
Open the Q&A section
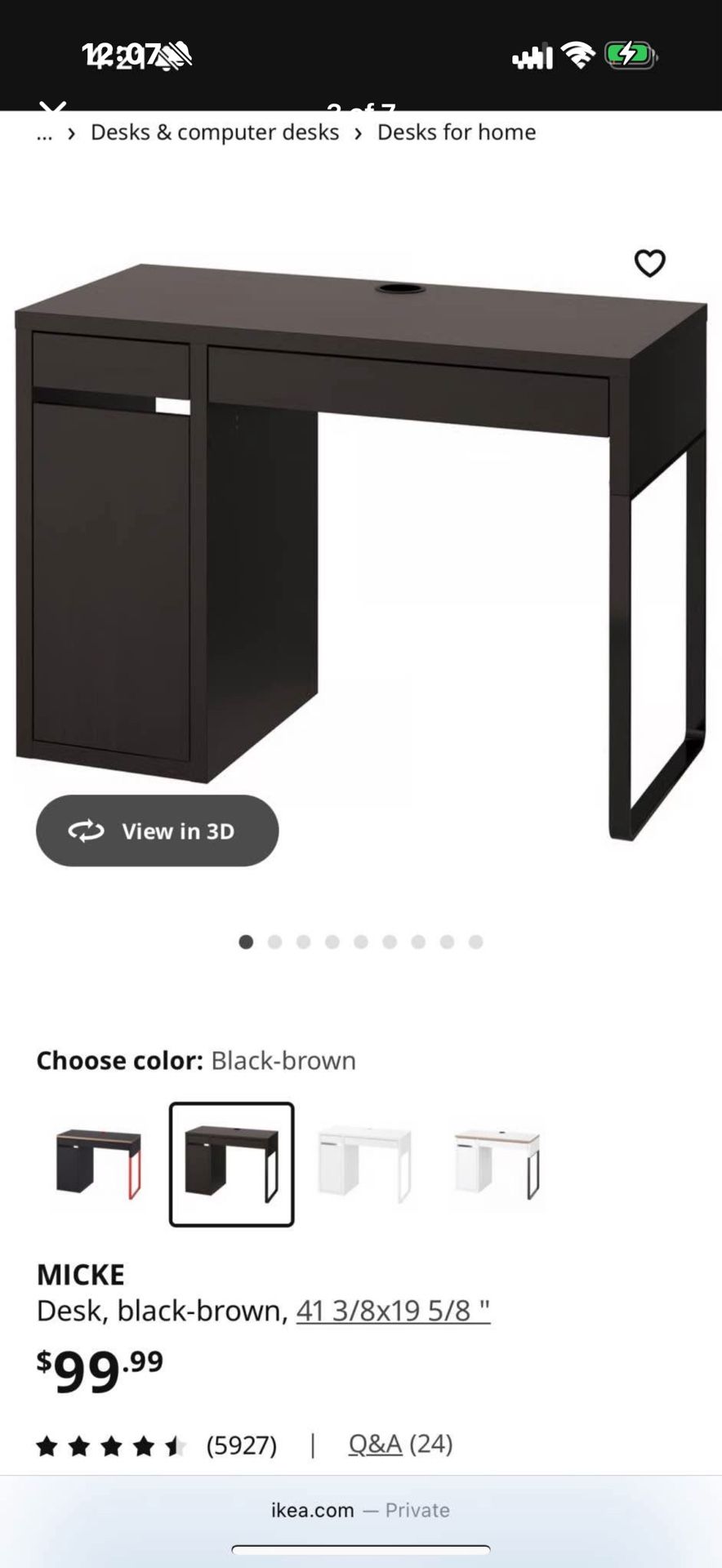click(x=374, y=1444)
